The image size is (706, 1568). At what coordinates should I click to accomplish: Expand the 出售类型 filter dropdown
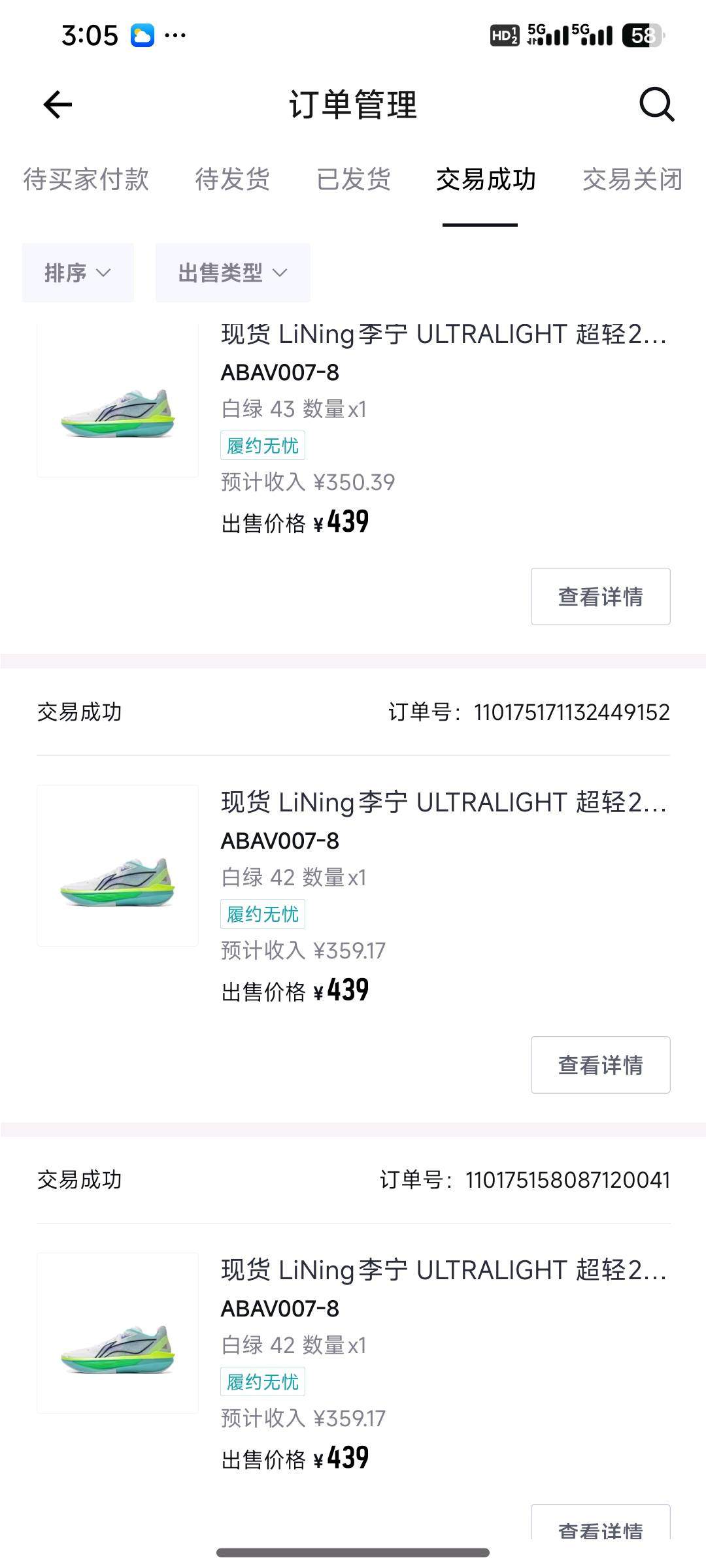(233, 272)
